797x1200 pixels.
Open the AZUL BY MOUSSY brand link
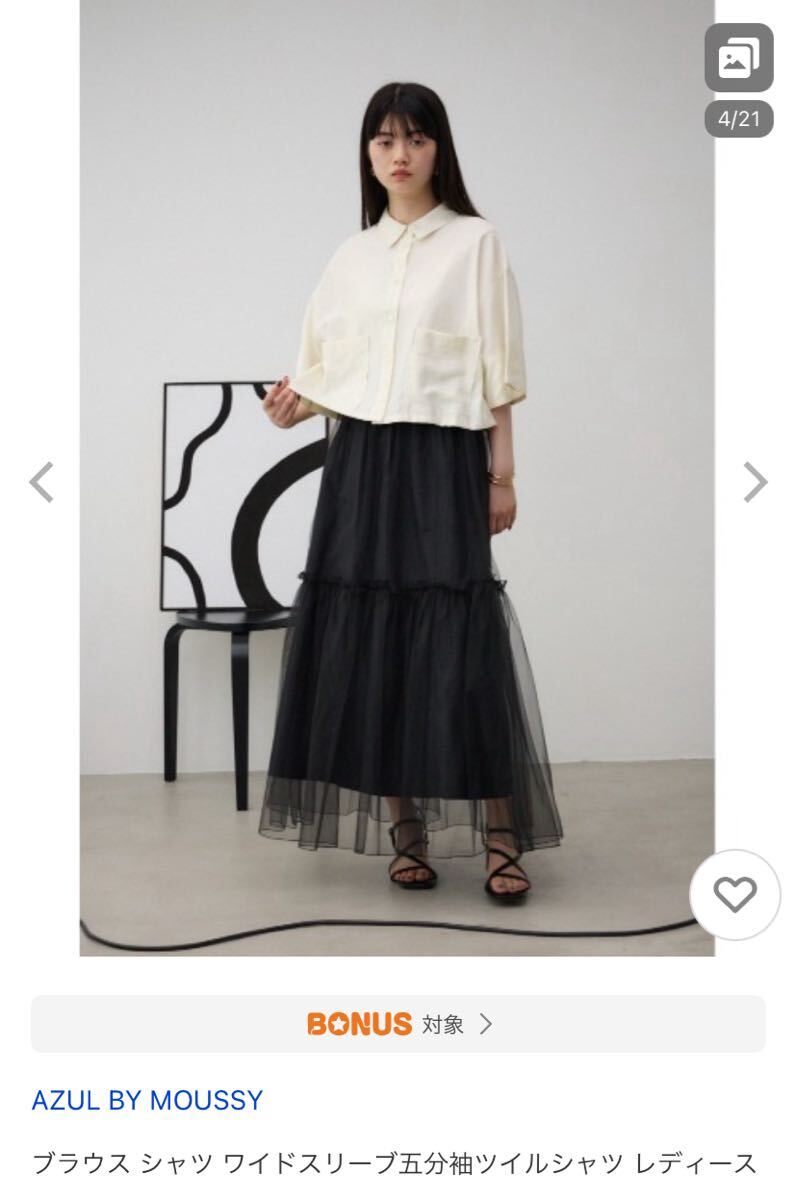[x=147, y=1100]
